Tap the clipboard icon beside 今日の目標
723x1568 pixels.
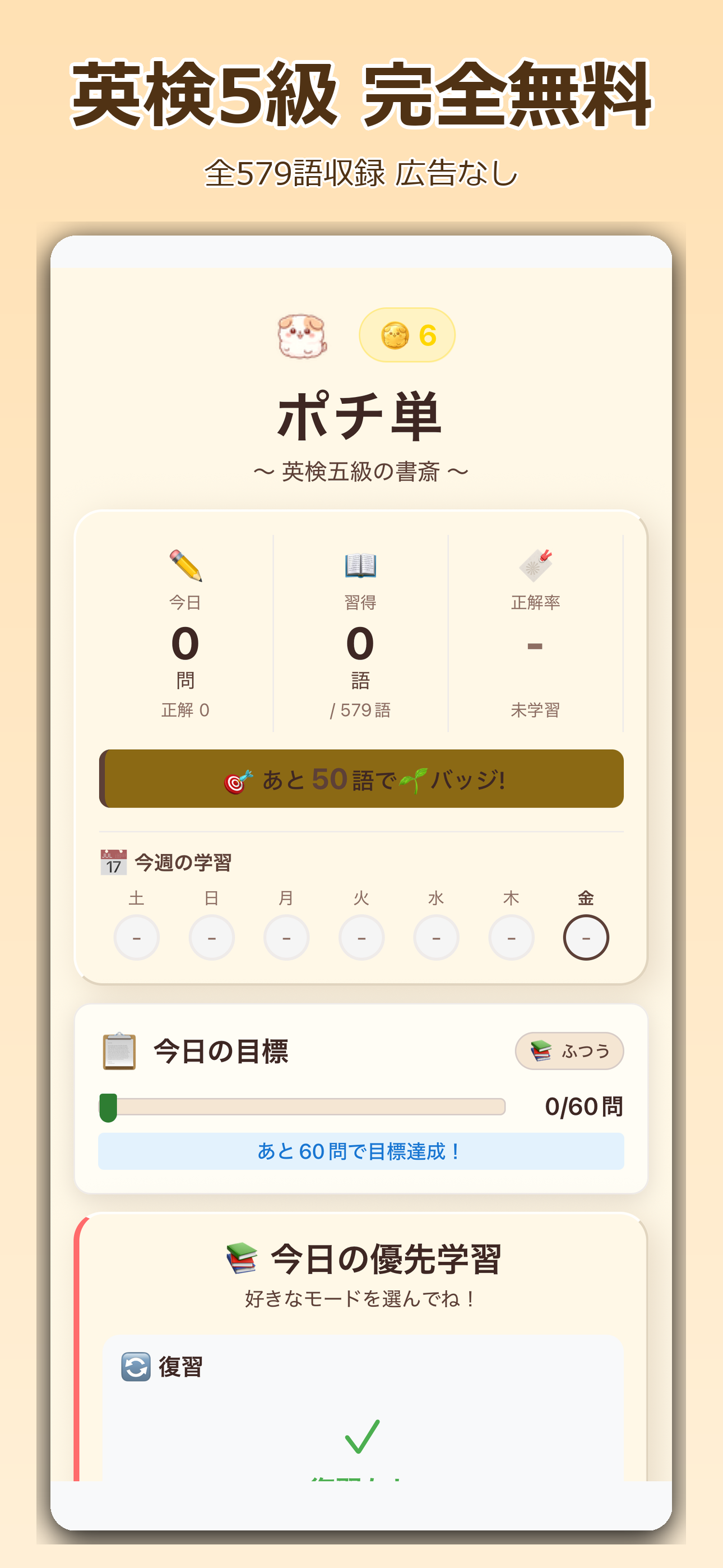(x=119, y=1052)
